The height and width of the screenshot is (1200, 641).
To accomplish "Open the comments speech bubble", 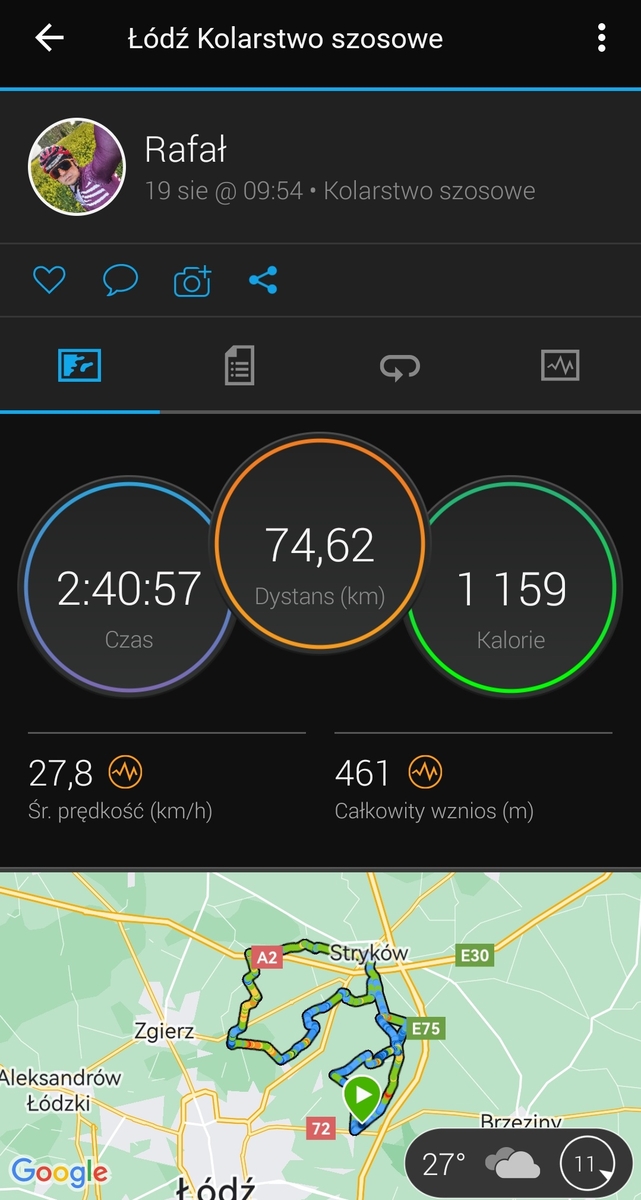I will coord(120,280).
